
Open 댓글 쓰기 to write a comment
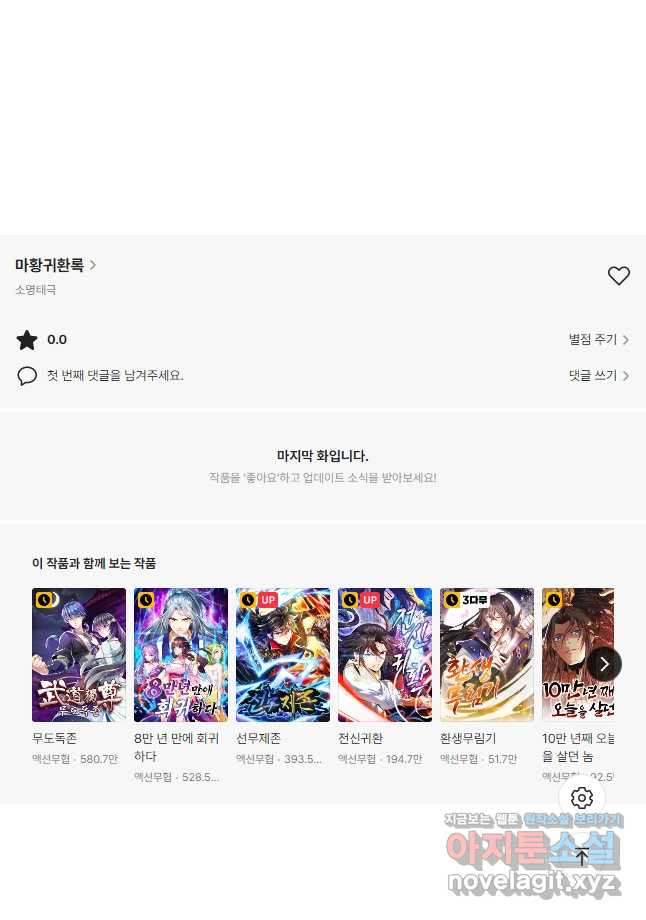[598, 376]
